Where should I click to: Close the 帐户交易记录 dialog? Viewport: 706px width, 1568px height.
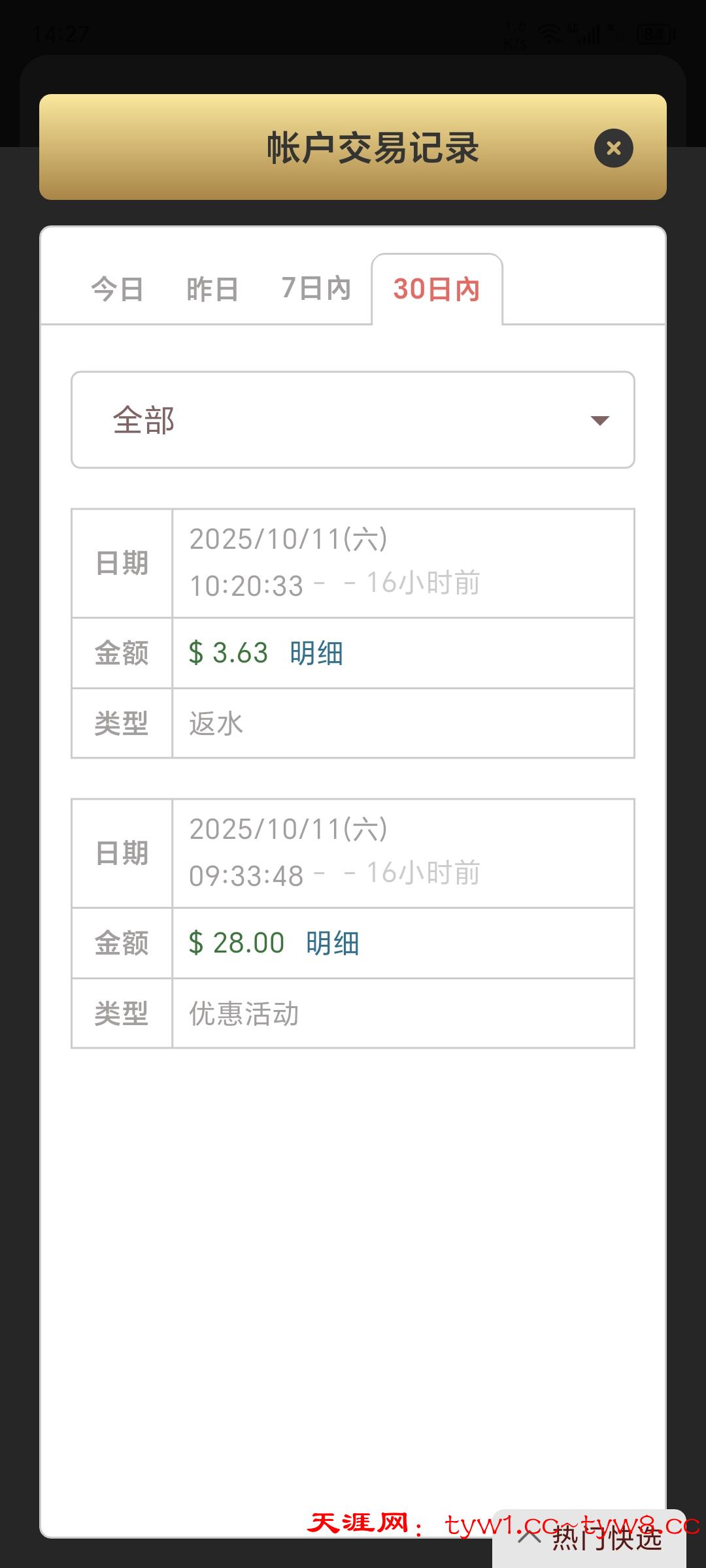613,148
